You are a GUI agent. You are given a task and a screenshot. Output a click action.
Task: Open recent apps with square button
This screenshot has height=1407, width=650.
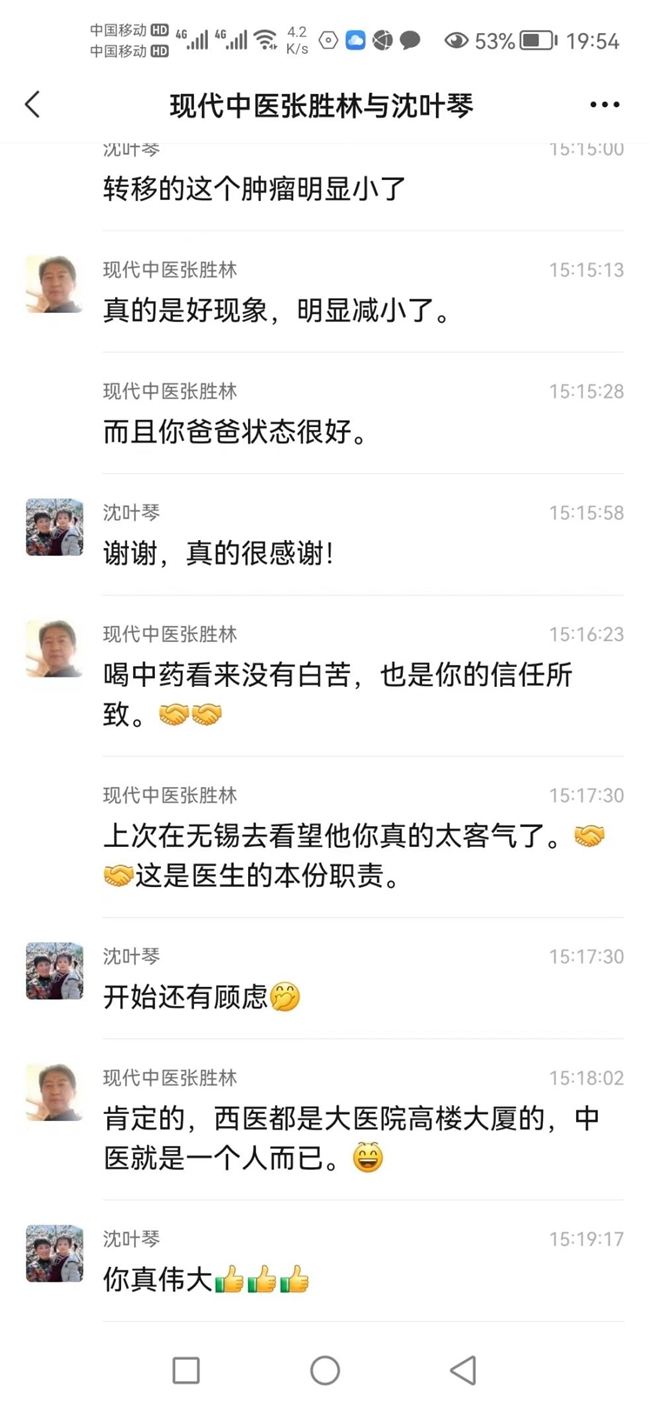(x=186, y=1370)
